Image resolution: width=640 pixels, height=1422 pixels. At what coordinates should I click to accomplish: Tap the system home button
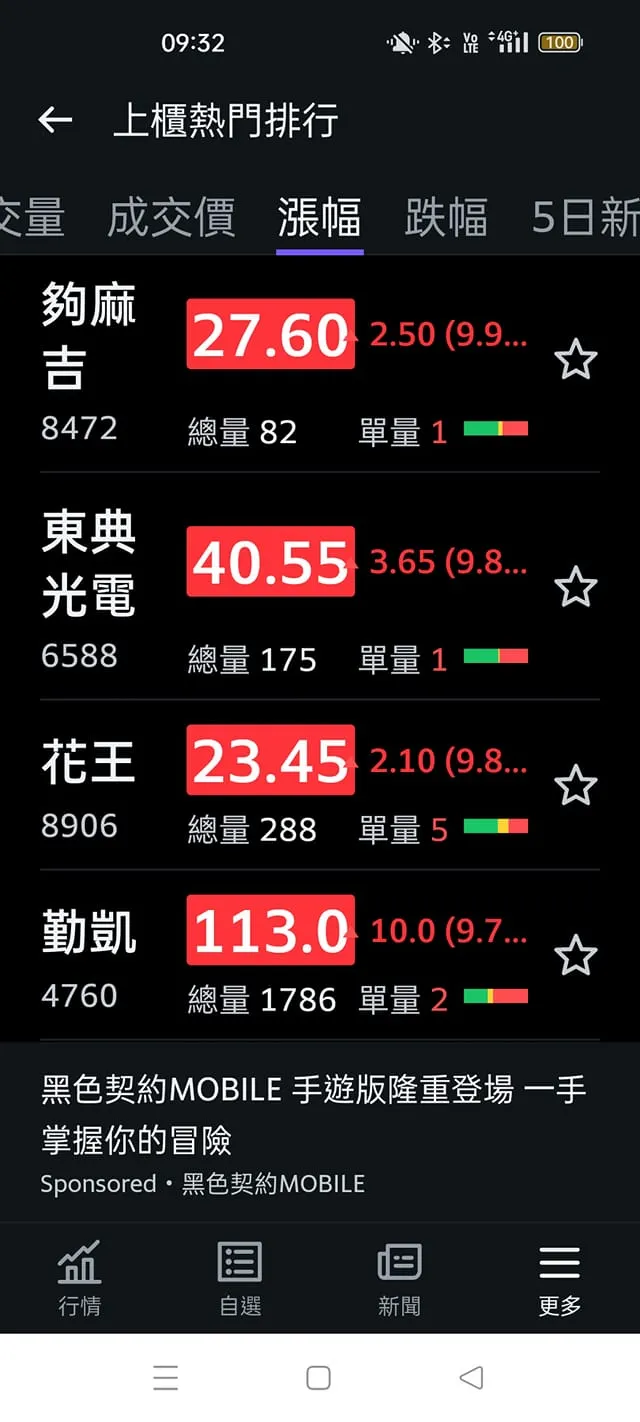point(319,1378)
